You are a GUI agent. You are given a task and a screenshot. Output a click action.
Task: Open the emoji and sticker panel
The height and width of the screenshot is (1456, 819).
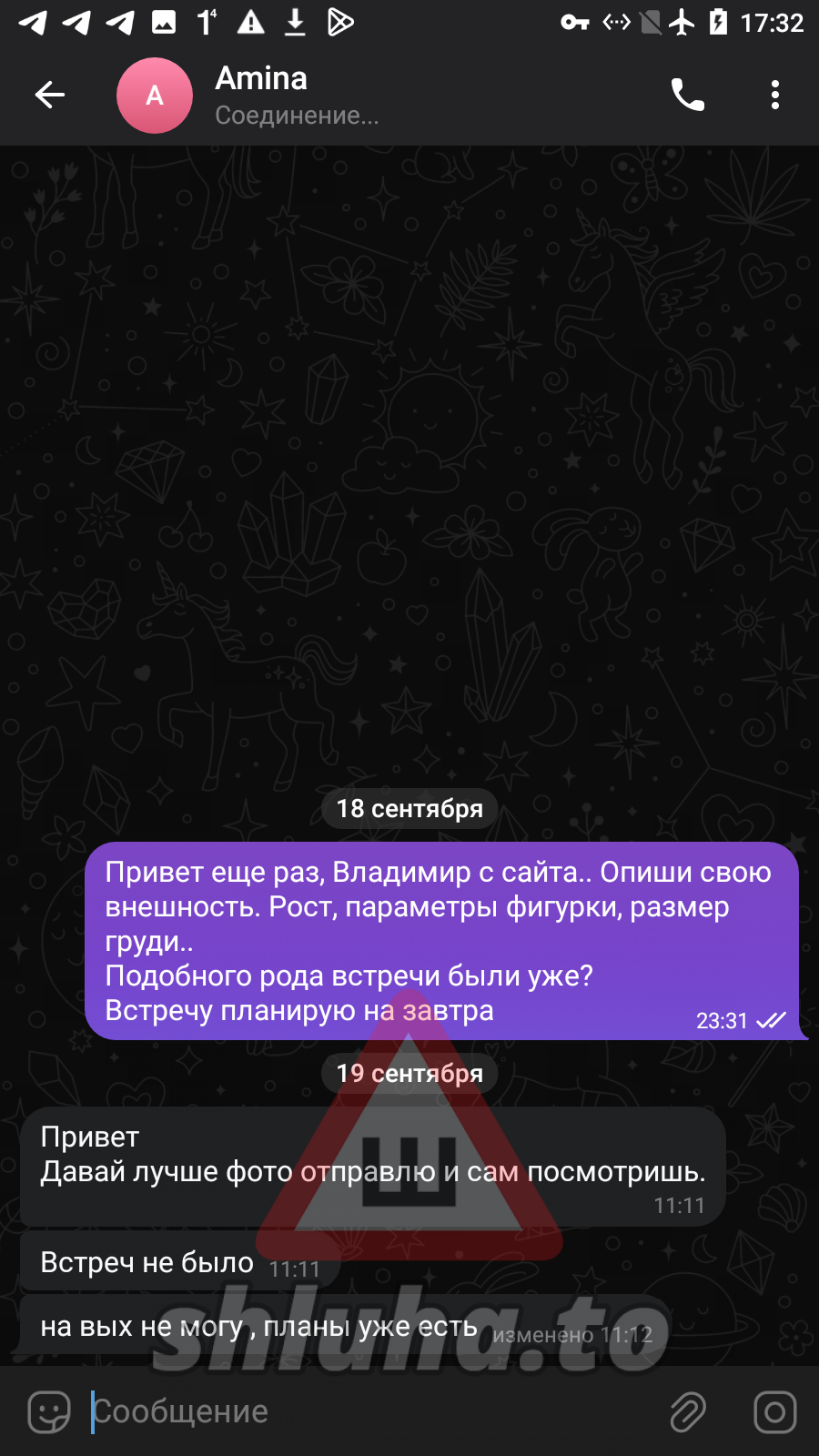[x=49, y=1411]
